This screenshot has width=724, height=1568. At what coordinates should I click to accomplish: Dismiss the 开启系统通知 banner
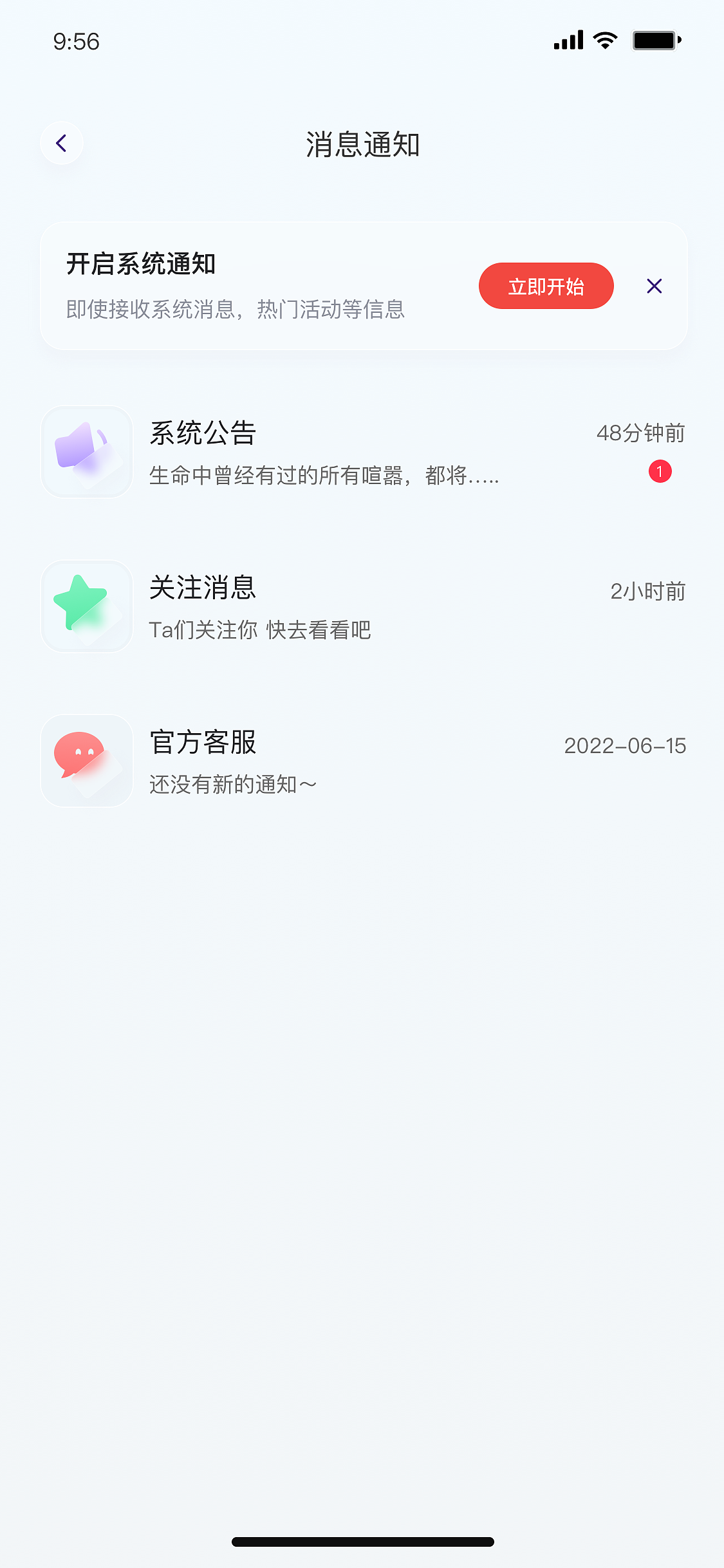[654, 286]
